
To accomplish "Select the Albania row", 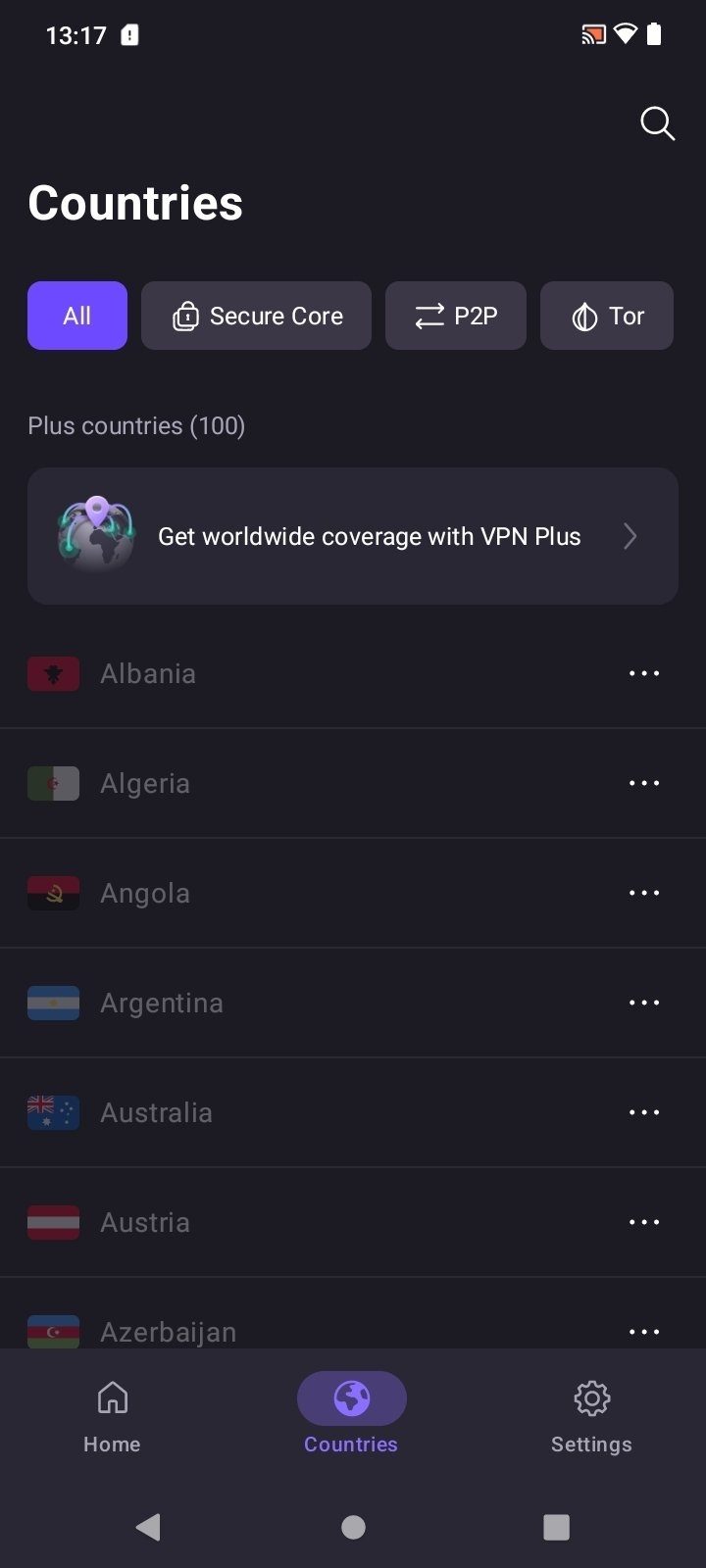I will coord(353,673).
